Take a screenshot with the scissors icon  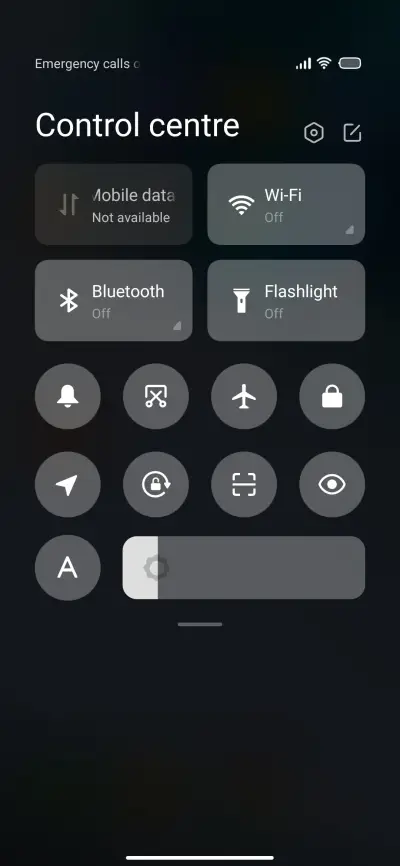click(156, 396)
